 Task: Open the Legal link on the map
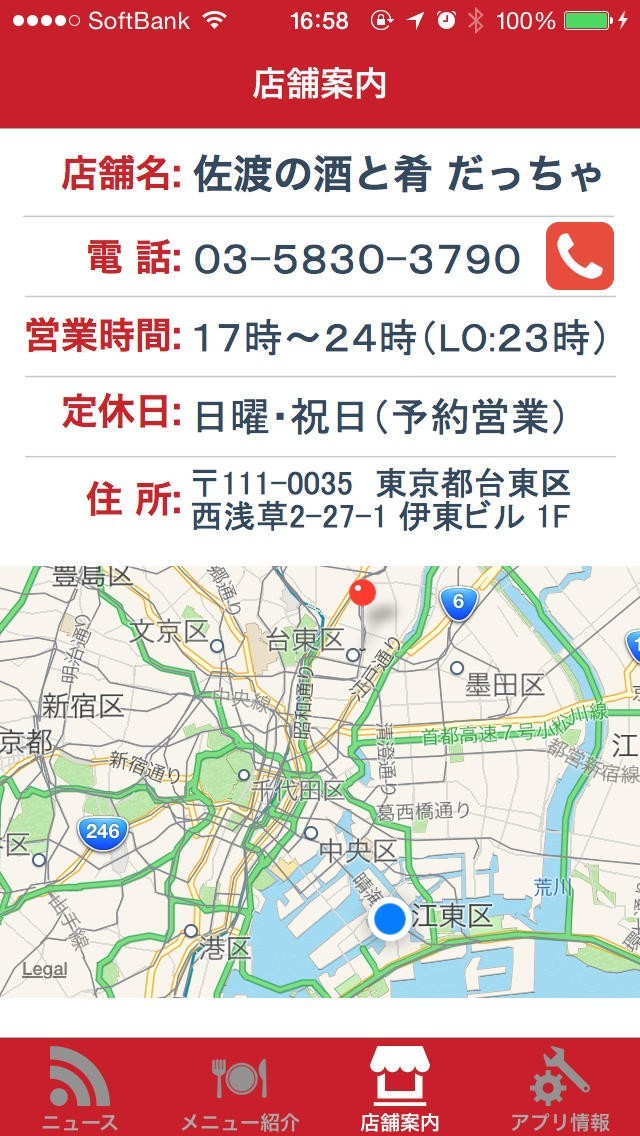point(44,969)
